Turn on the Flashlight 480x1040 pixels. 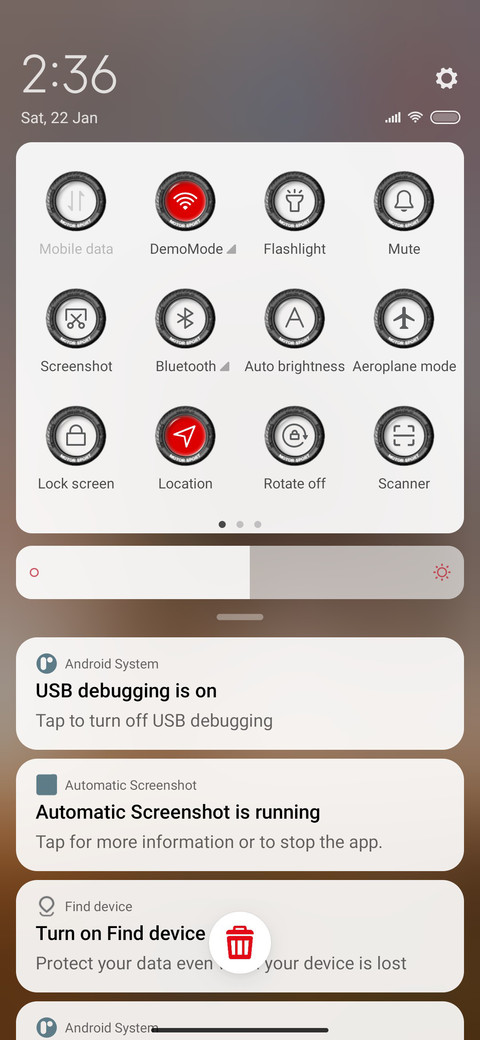tap(294, 201)
